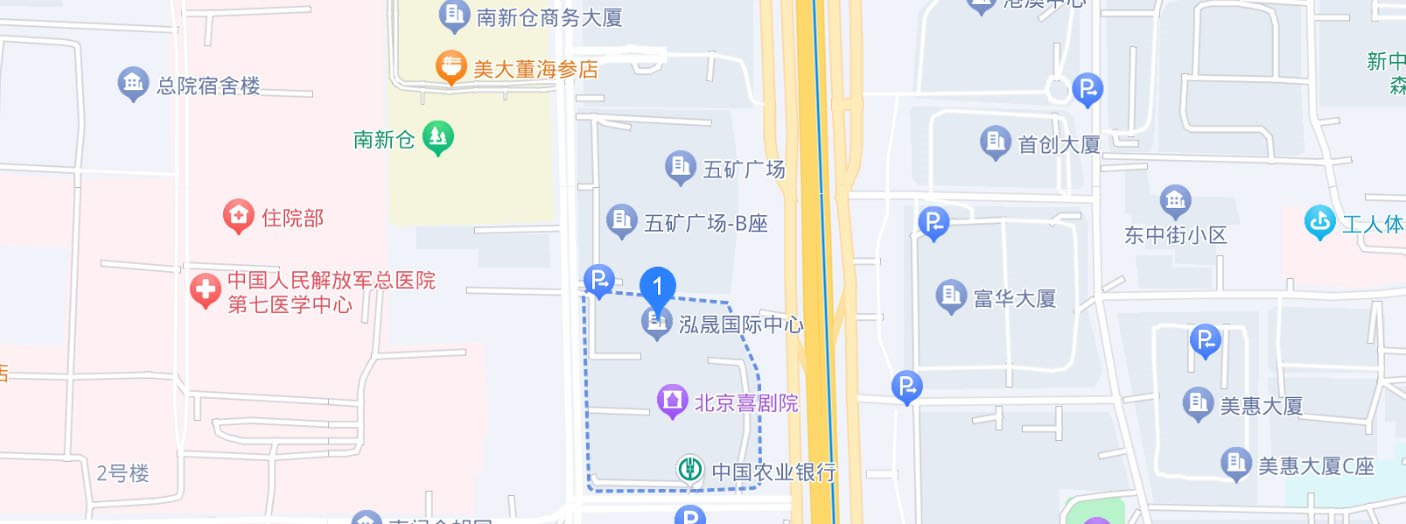This screenshot has width=1406, height=524.
Task: Tap the 南新仓 park marker
Action: click(x=437, y=138)
